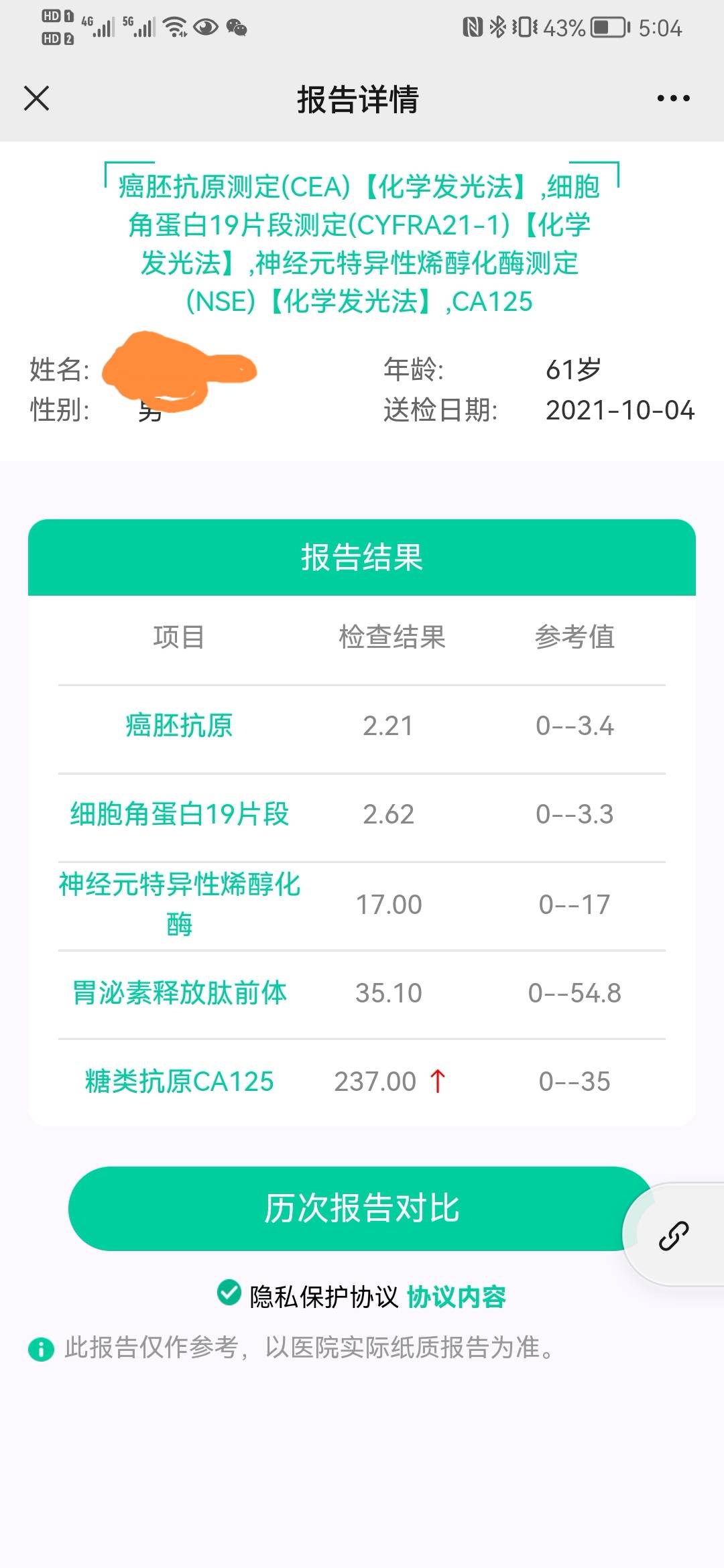The image size is (724, 1568).
Task: Tap the 报告结果 header bar
Action: tap(362, 561)
